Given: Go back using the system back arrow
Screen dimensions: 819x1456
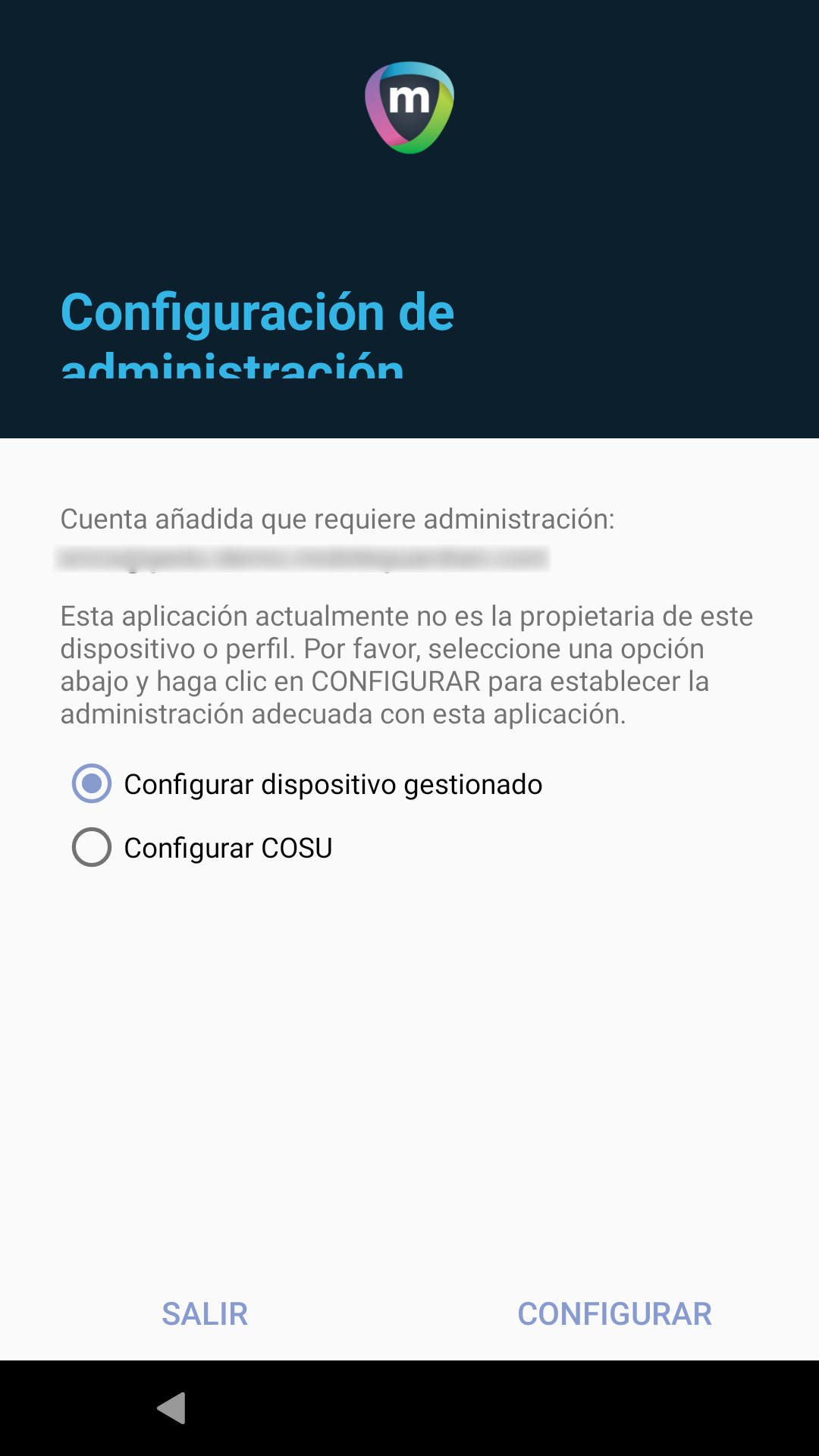Looking at the screenshot, I should click(172, 1408).
